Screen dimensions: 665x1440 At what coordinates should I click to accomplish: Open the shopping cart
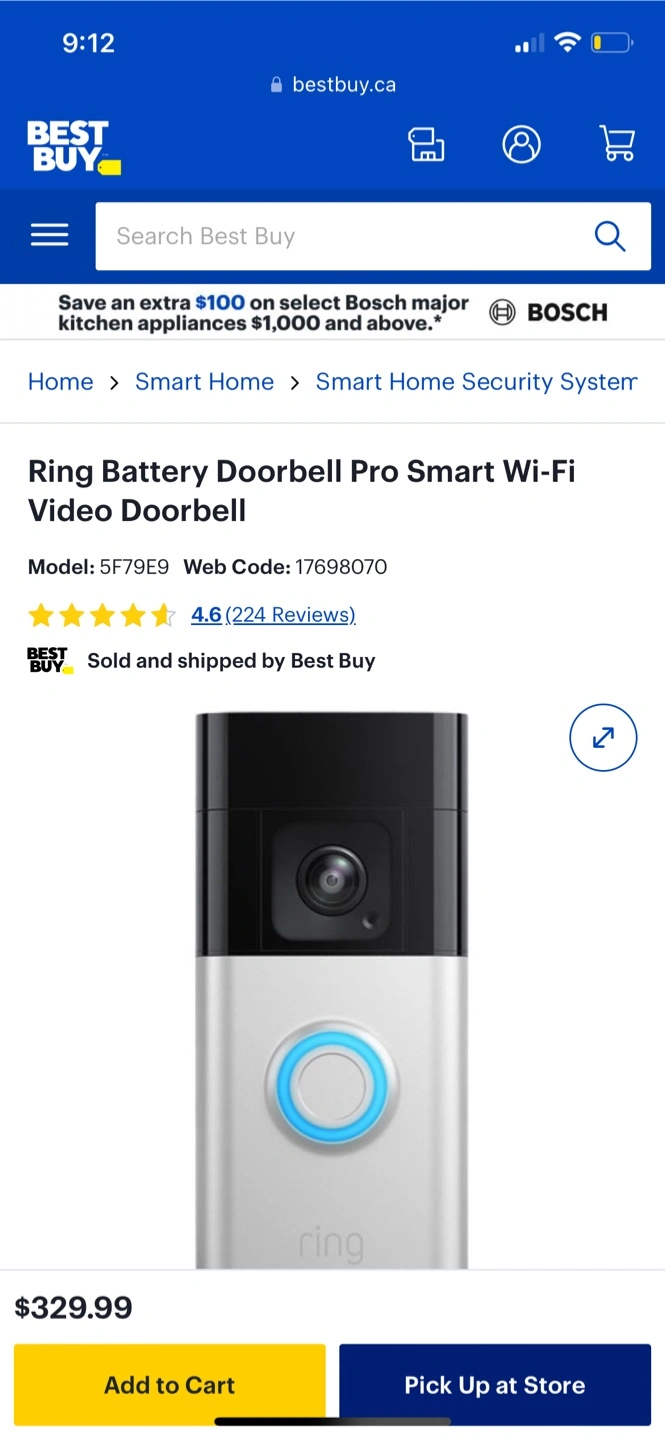(x=617, y=144)
